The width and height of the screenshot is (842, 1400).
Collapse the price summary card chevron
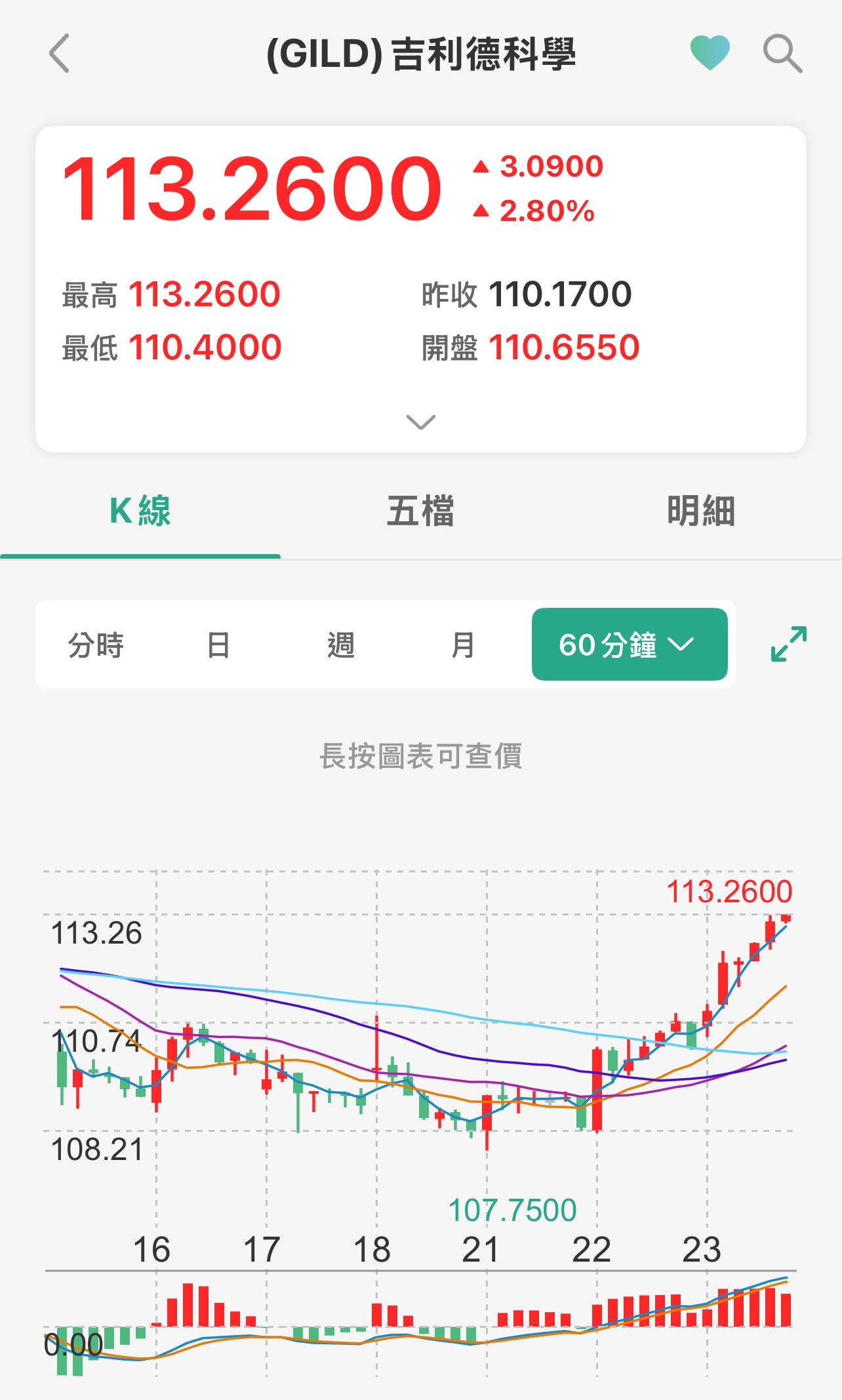click(x=420, y=423)
